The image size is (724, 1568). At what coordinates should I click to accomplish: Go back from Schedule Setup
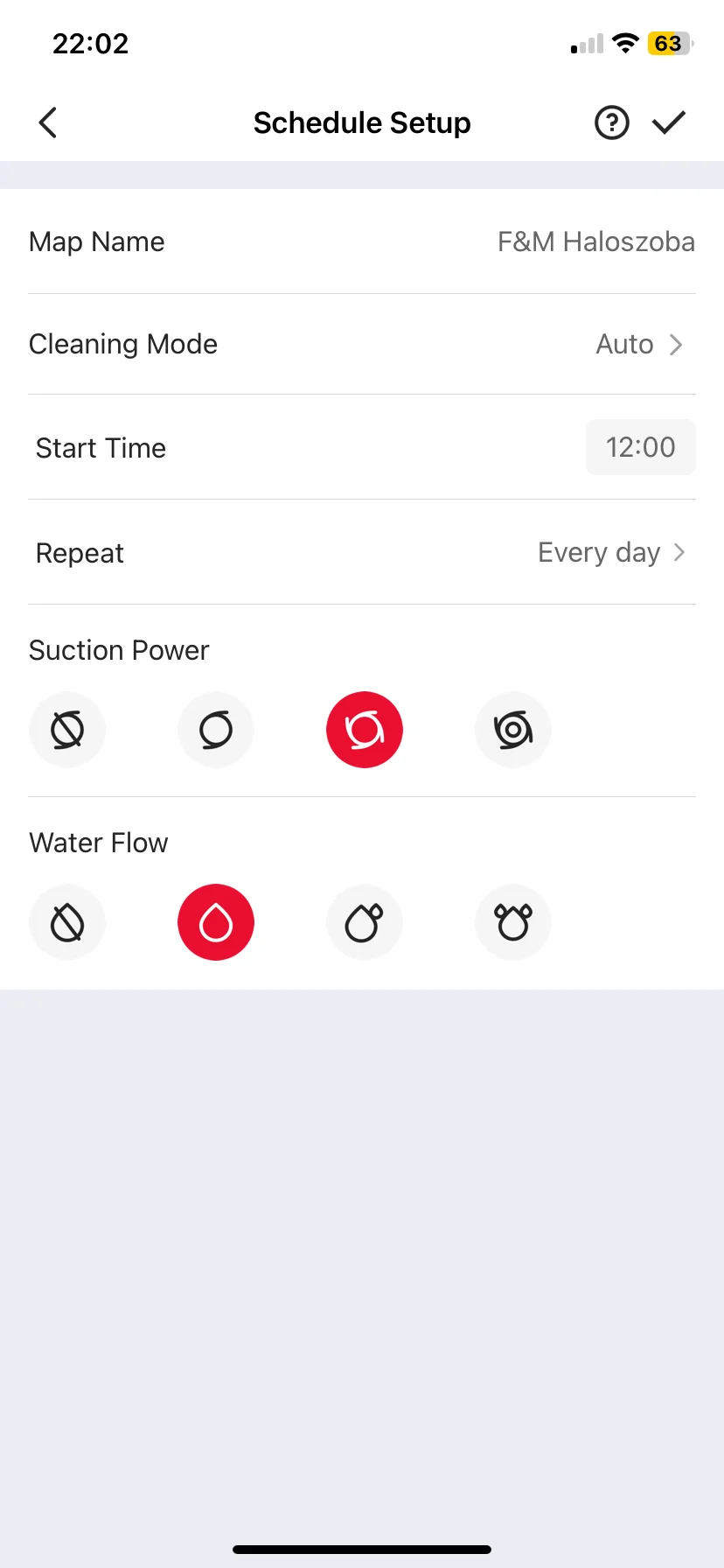click(x=48, y=122)
